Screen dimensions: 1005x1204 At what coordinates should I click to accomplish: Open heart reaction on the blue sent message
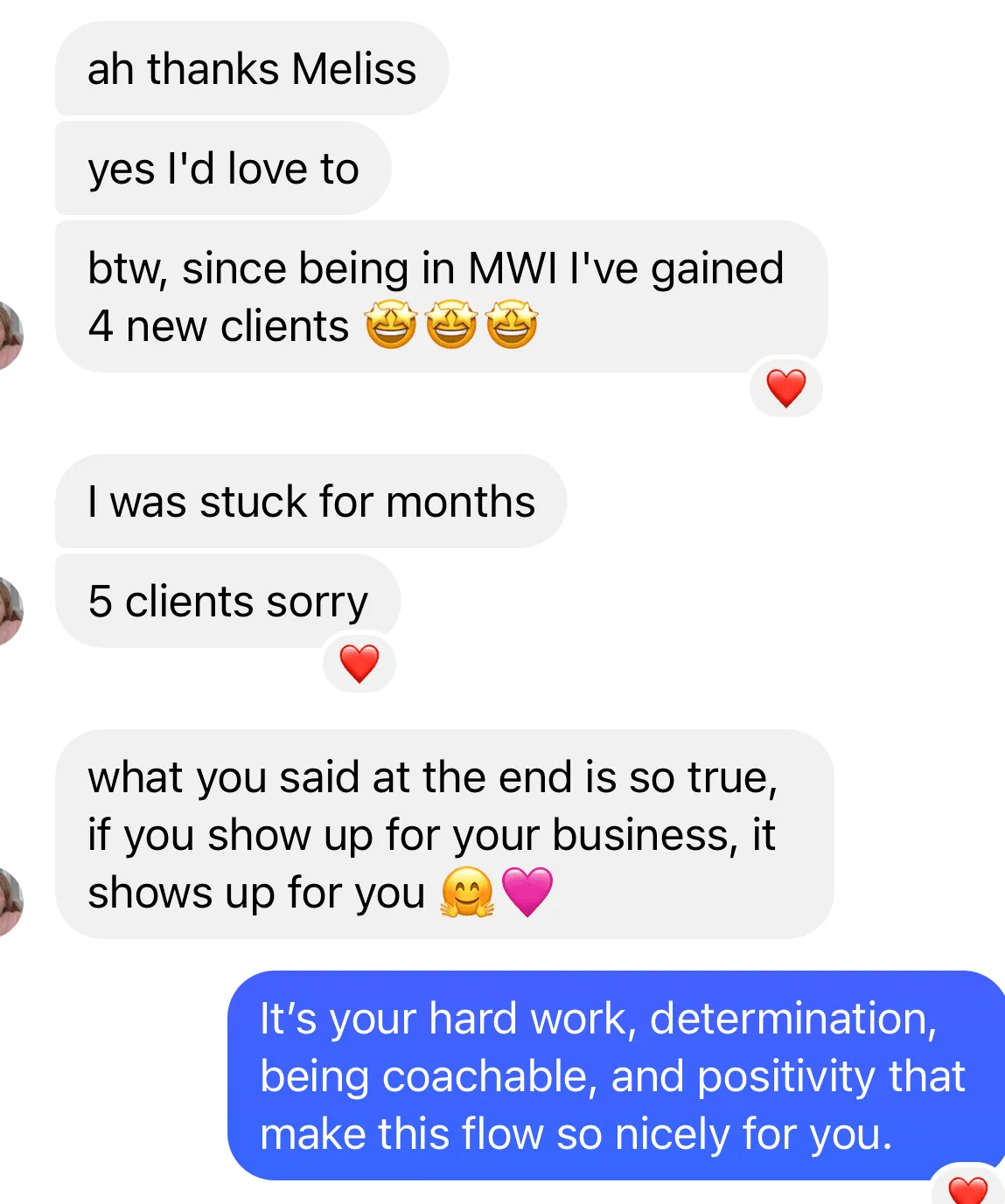point(967,1186)
